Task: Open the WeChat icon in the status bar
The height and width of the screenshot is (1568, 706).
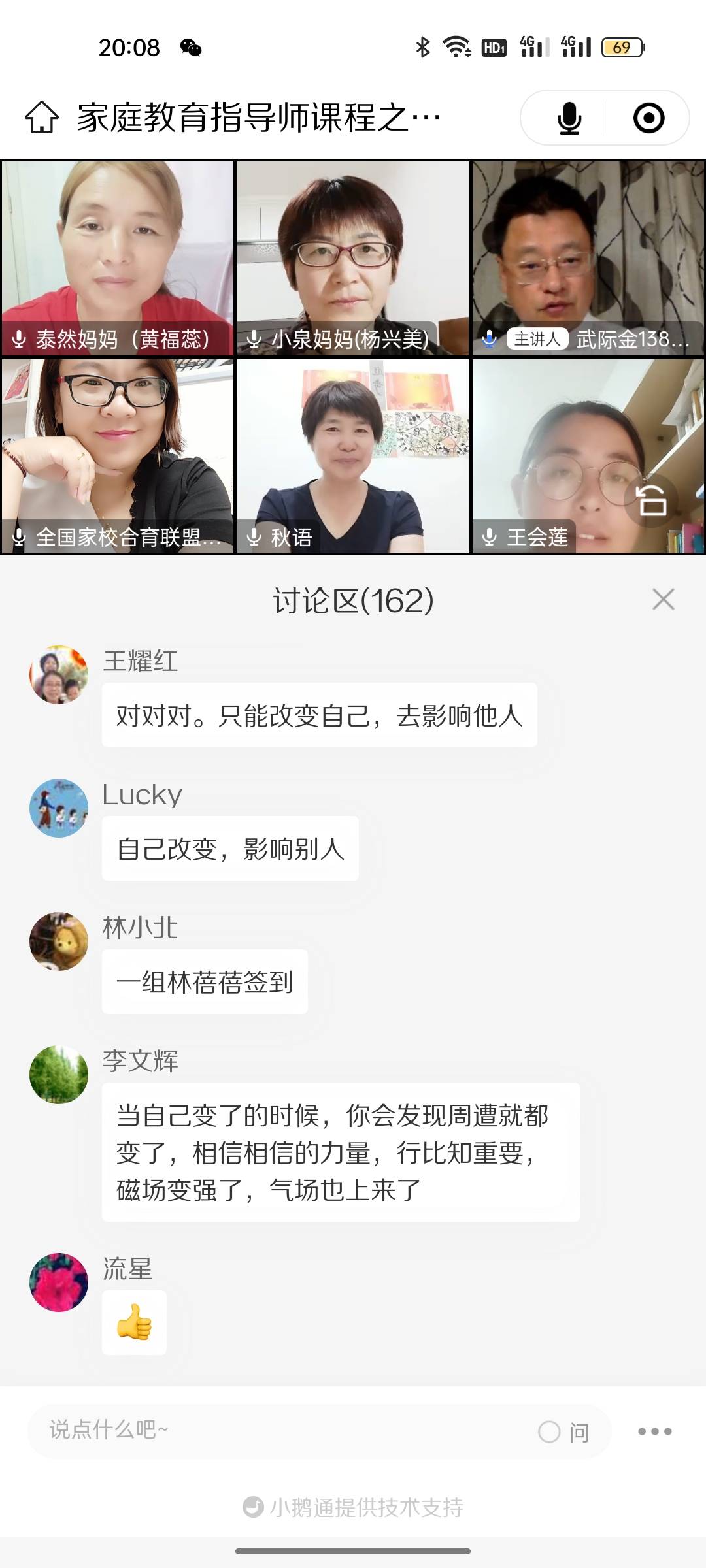Action: (x=190, y=46)
